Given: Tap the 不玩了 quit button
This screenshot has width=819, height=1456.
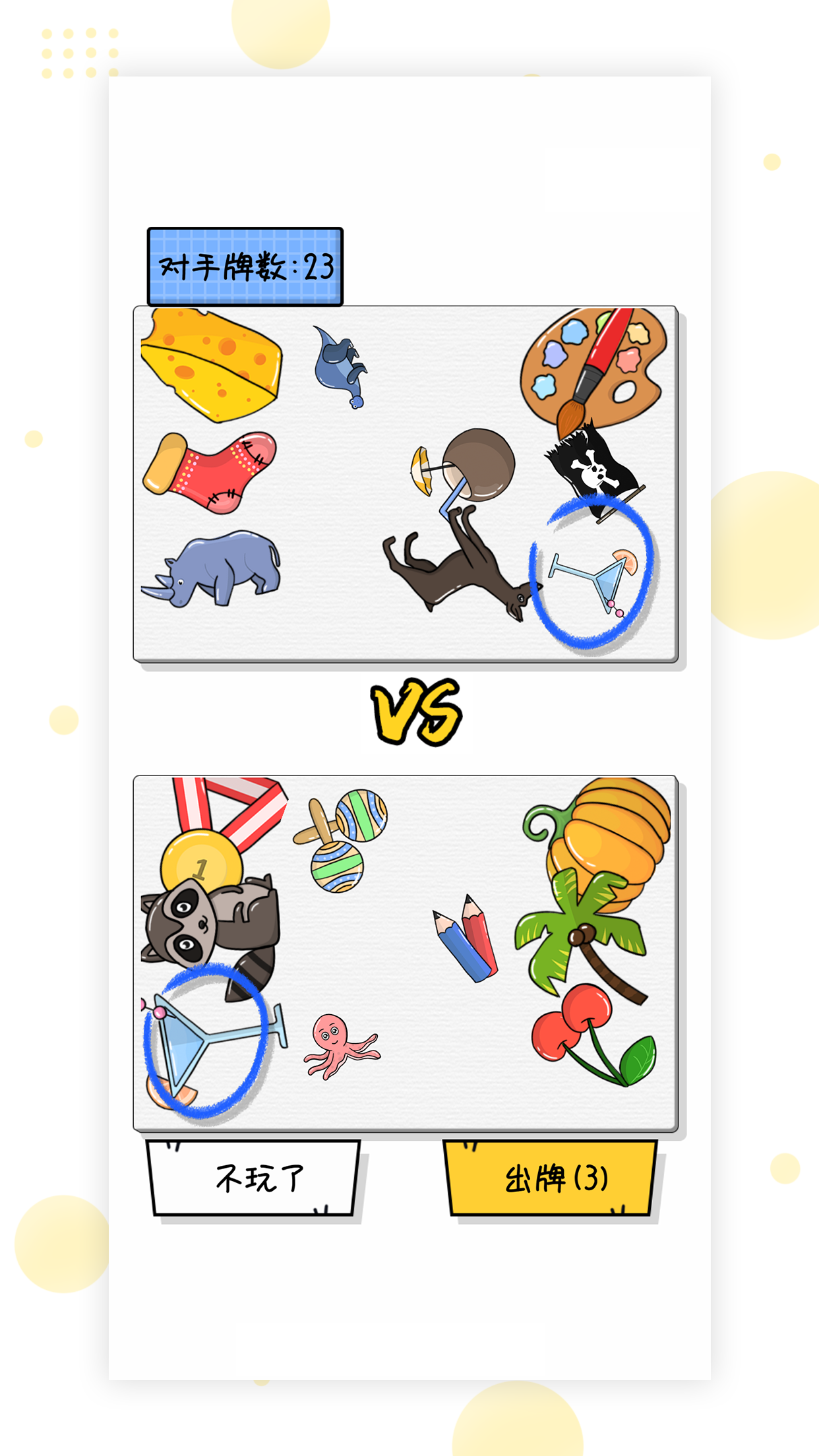Looking at the screenshot, I should (256, 1178).
